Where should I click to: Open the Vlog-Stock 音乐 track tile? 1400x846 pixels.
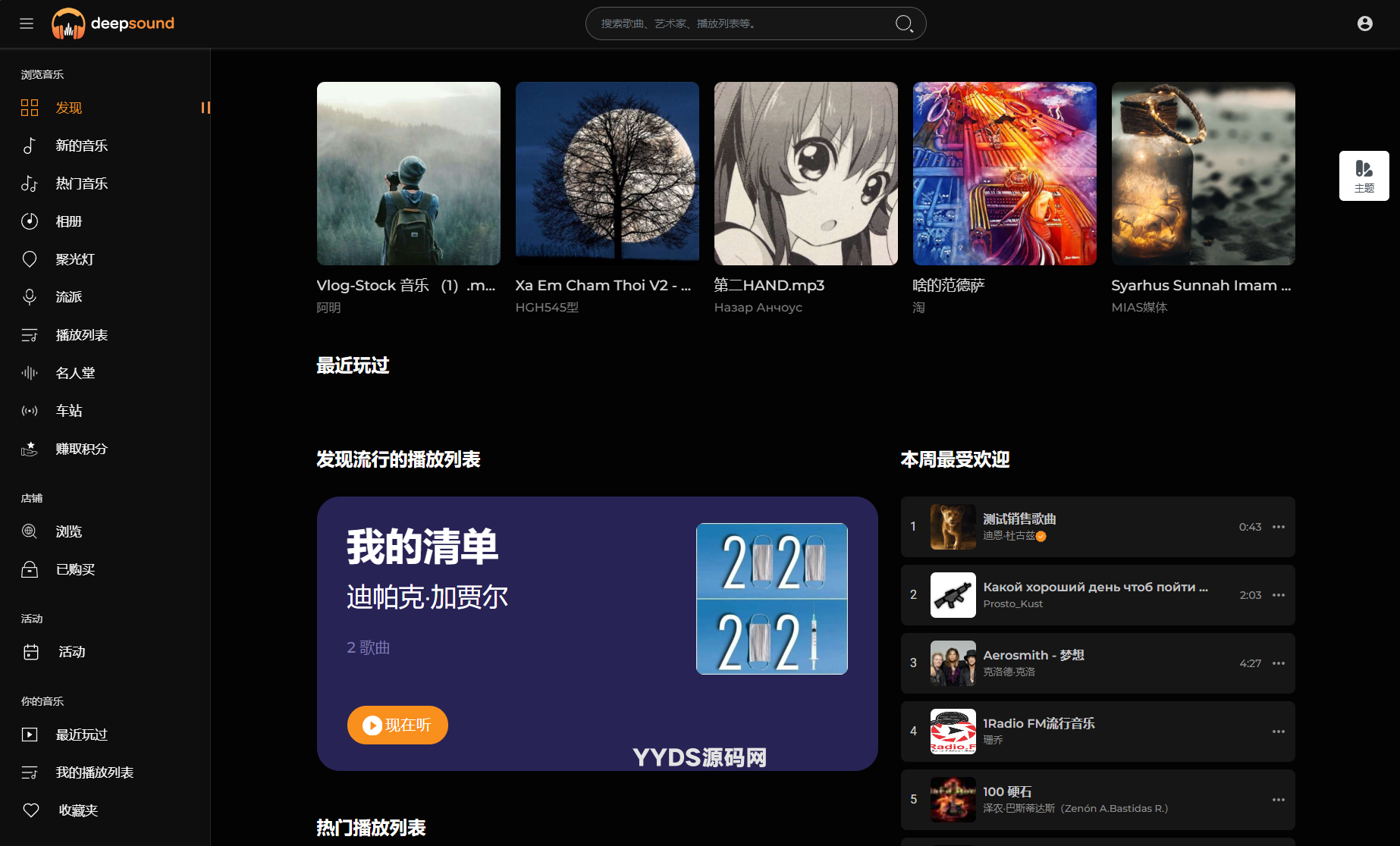(x=408, y=174)
